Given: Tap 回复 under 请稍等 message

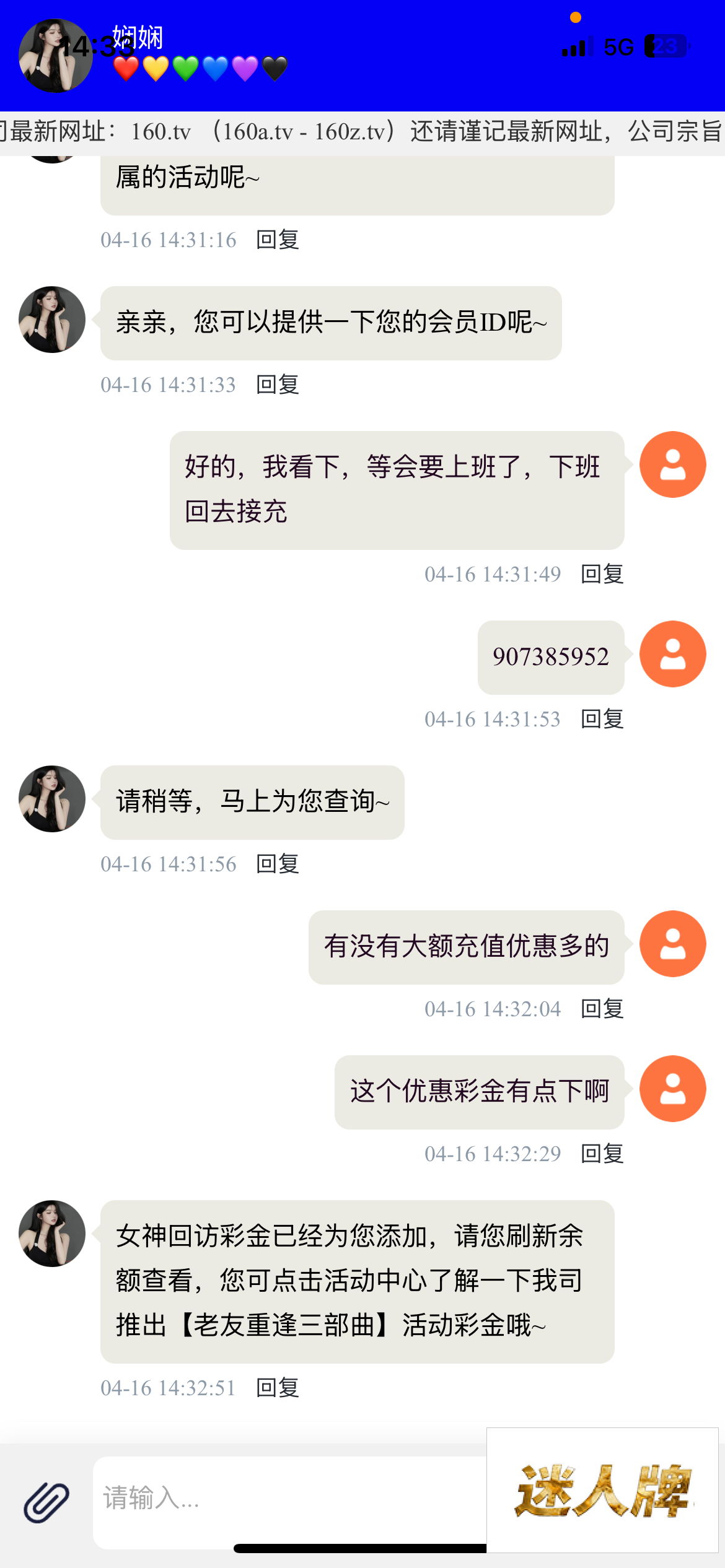Looking at the screenshot, I should pyautogui.click(x=278, y=864).
